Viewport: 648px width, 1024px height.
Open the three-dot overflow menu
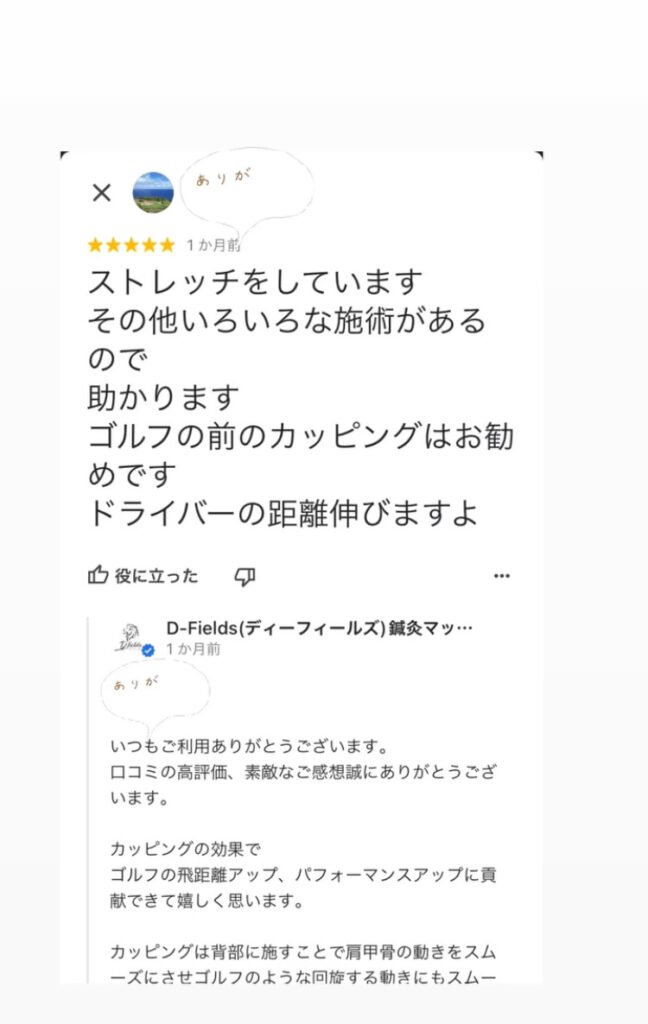(502, 576)
